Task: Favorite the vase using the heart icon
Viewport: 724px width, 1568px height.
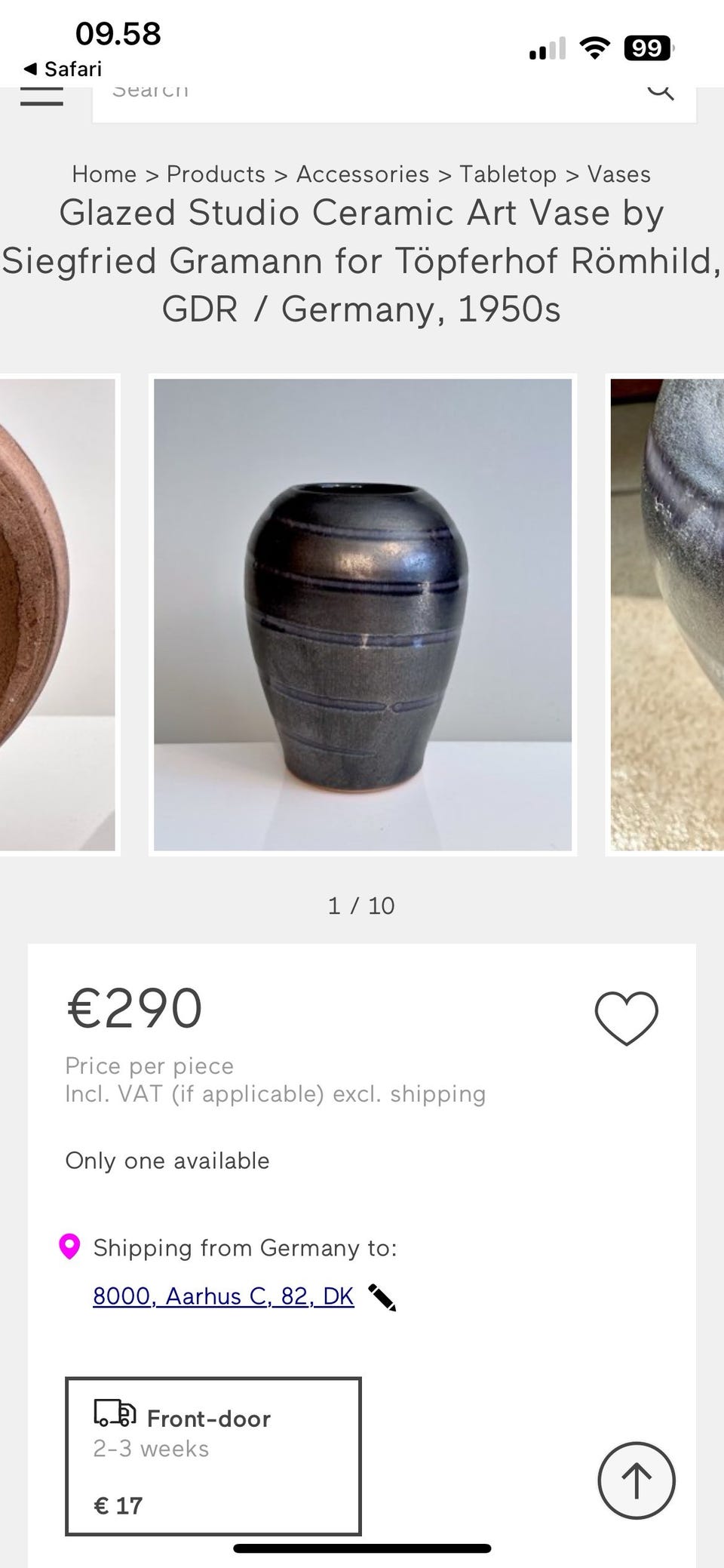Action: pyautogui.click(x=628, y=1017)
